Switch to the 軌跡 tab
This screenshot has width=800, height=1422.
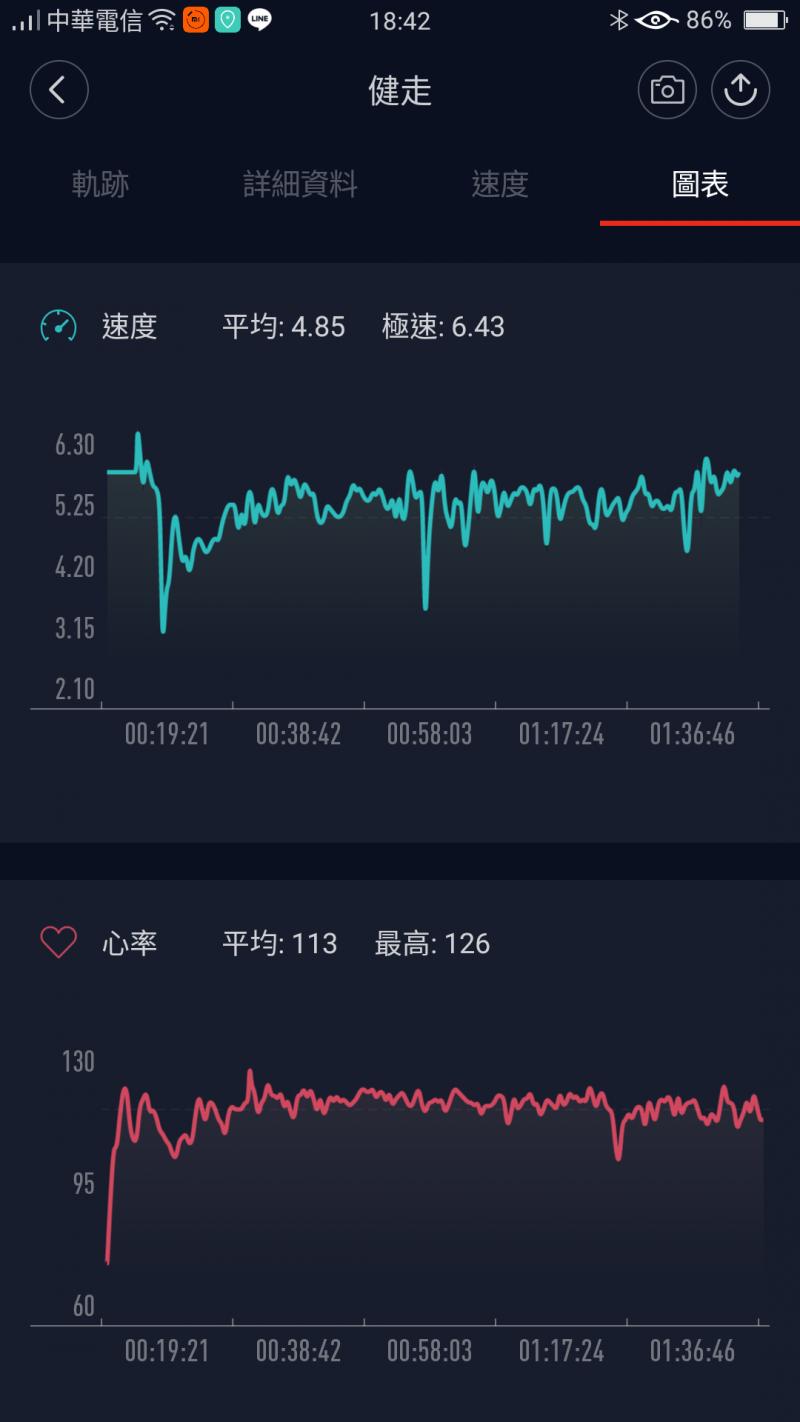point(100,184)
